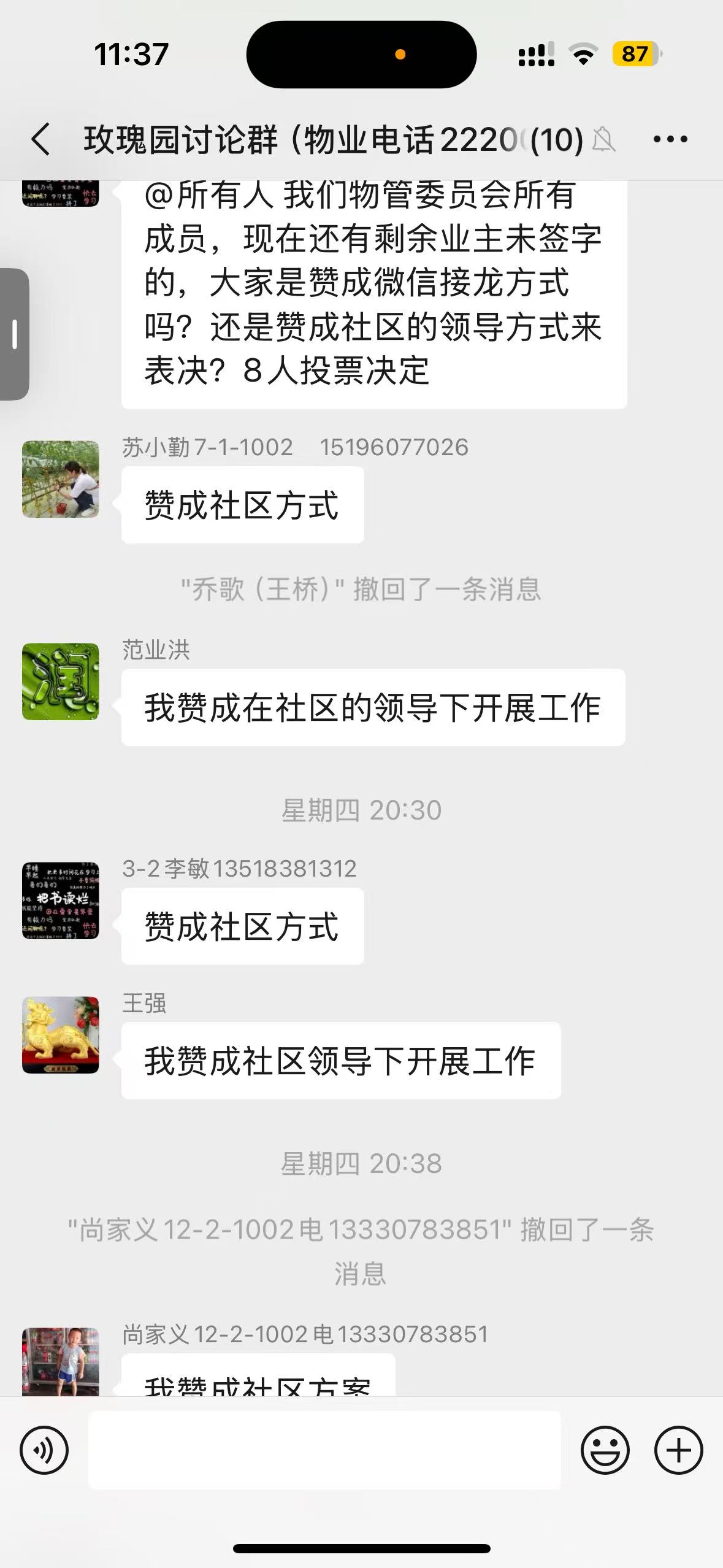Open the group chat overflow menu
Screen dimensions: 723x1568
(x=670, y=139)
